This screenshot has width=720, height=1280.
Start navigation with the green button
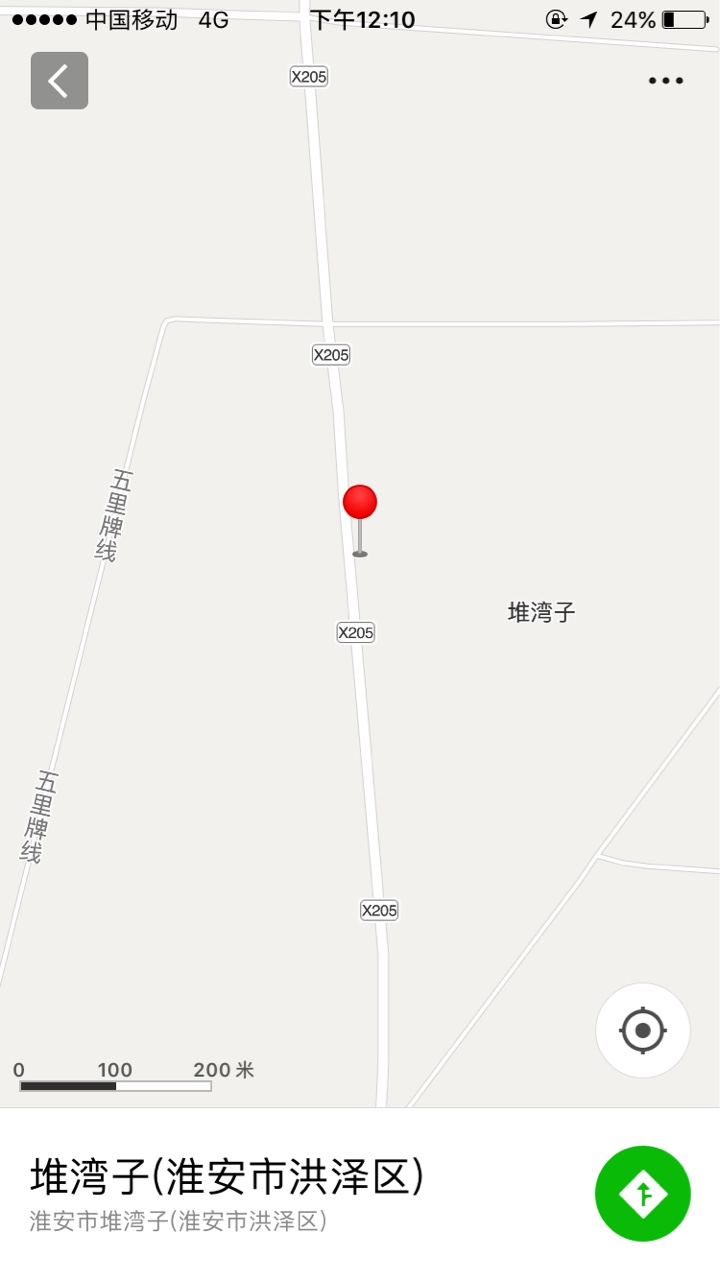pyautogui.click(x=643, y=1193)
